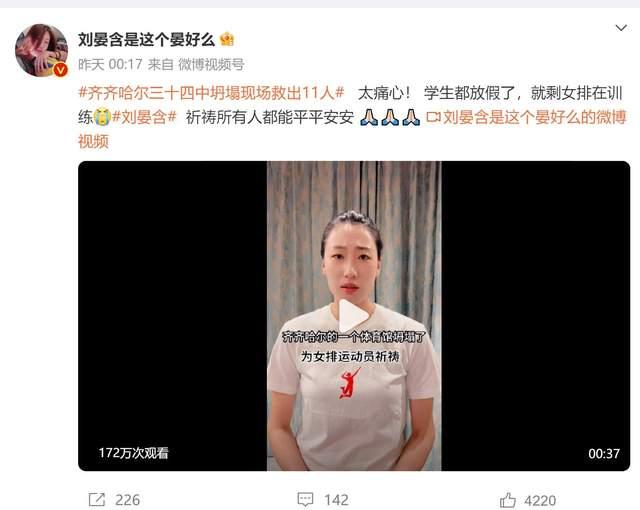Open hashtag #齐齐哈尔三十四中坍塌现场救出11人#
The width and height of the screenshot is (640, 510).
point(210,91)
